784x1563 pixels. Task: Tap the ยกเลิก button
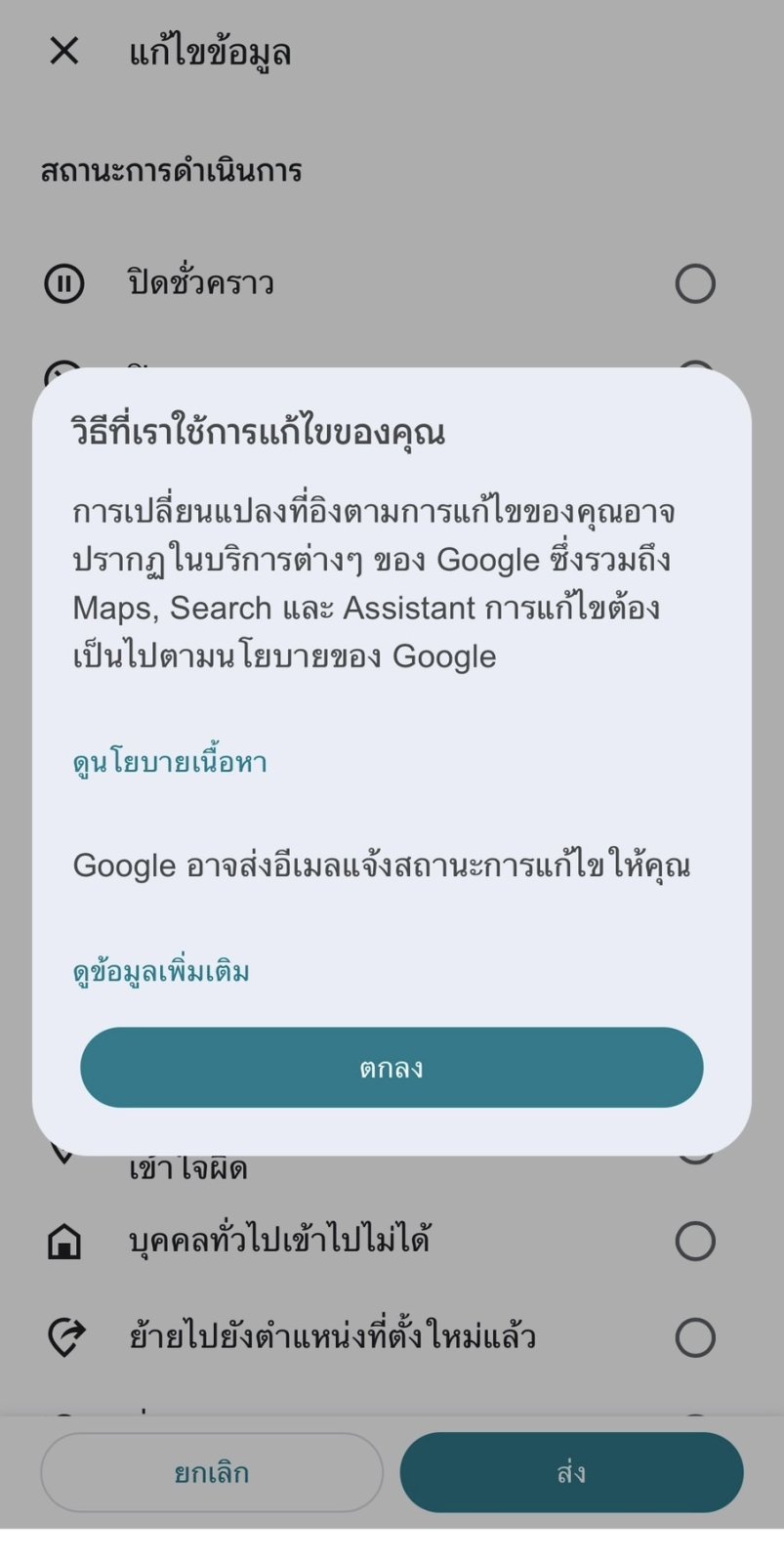212,1472
